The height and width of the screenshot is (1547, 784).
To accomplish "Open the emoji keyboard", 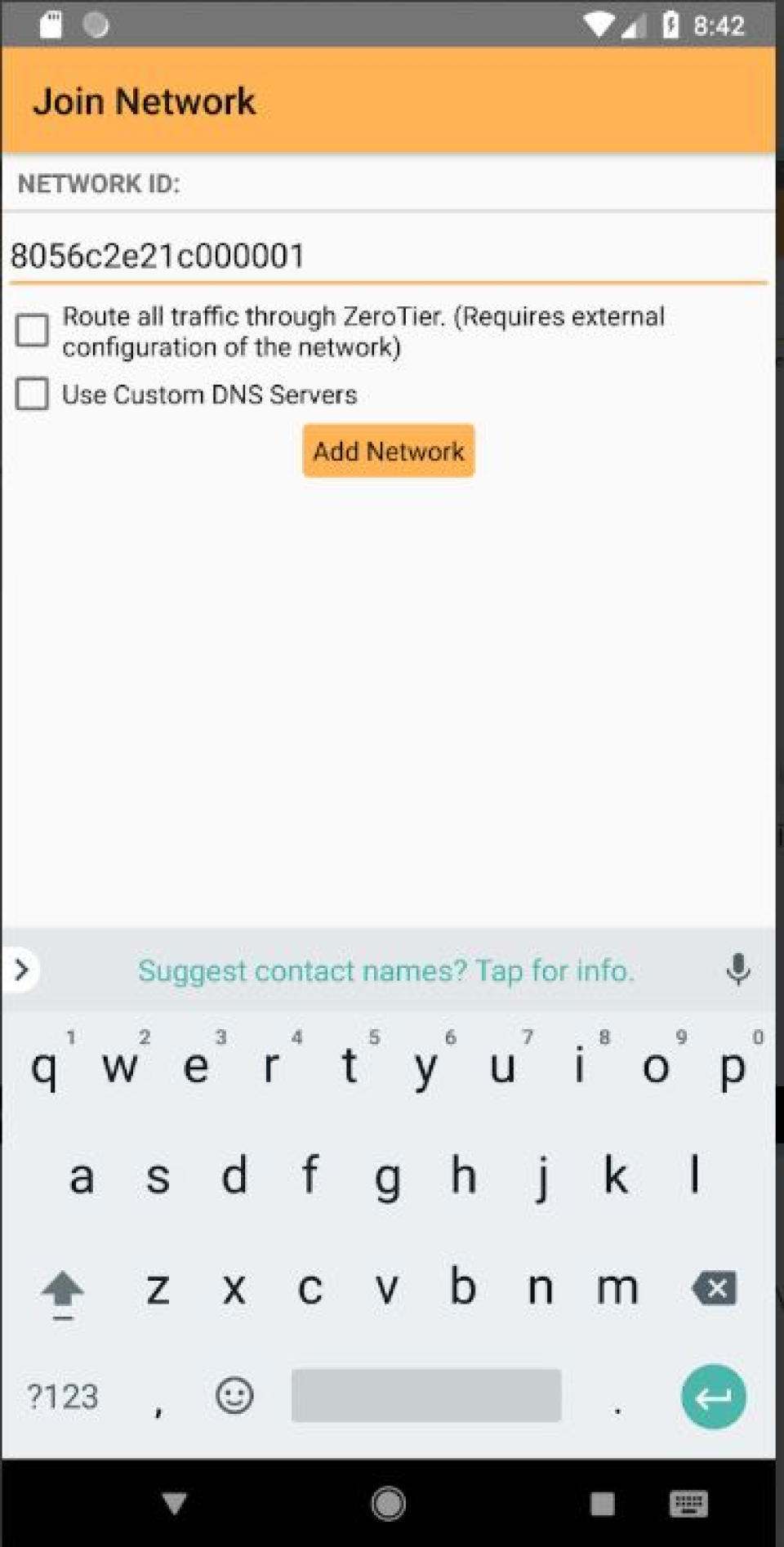I will point(234,1395).
